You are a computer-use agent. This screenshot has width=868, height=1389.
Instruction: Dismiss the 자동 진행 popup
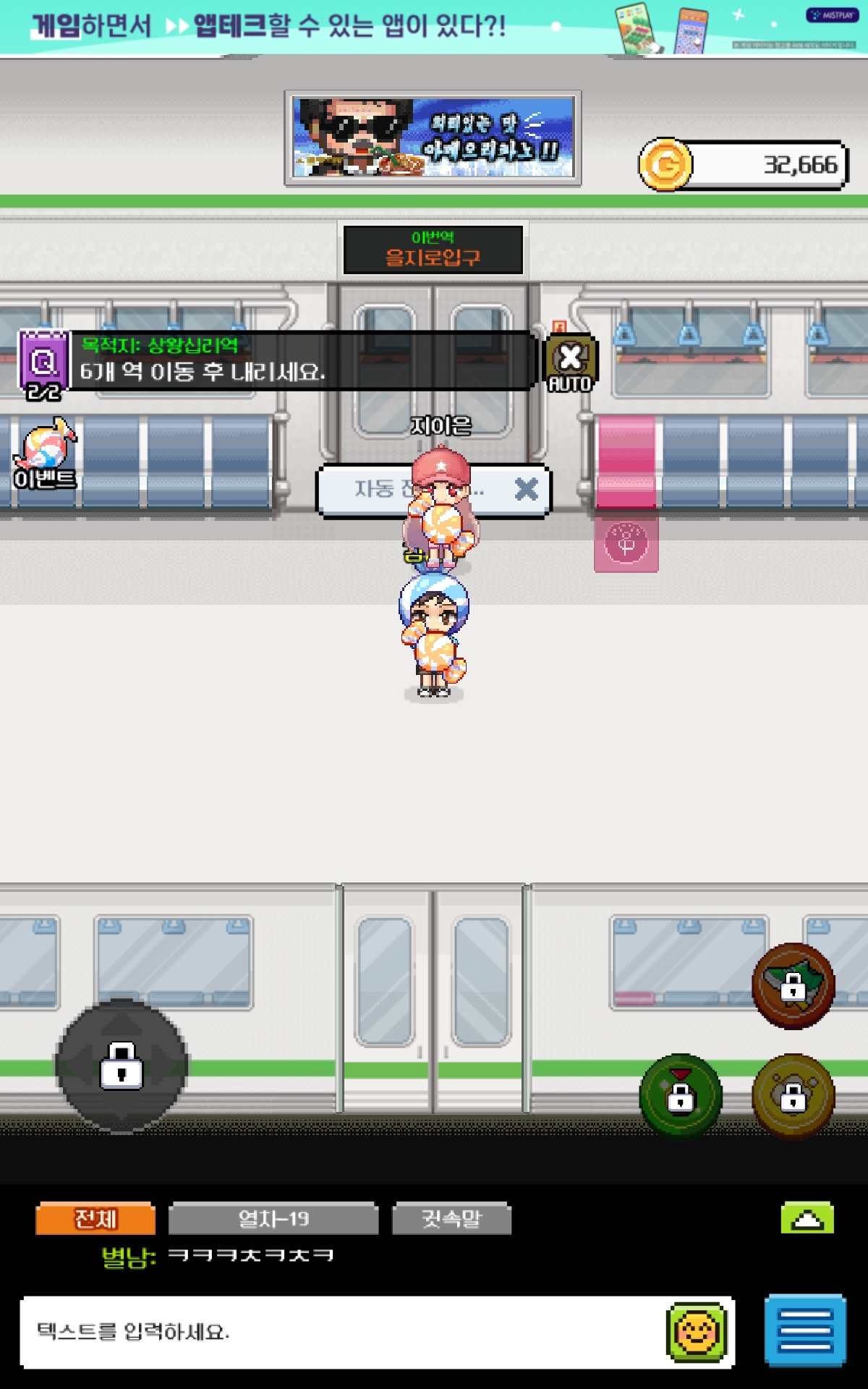point(526,490)
